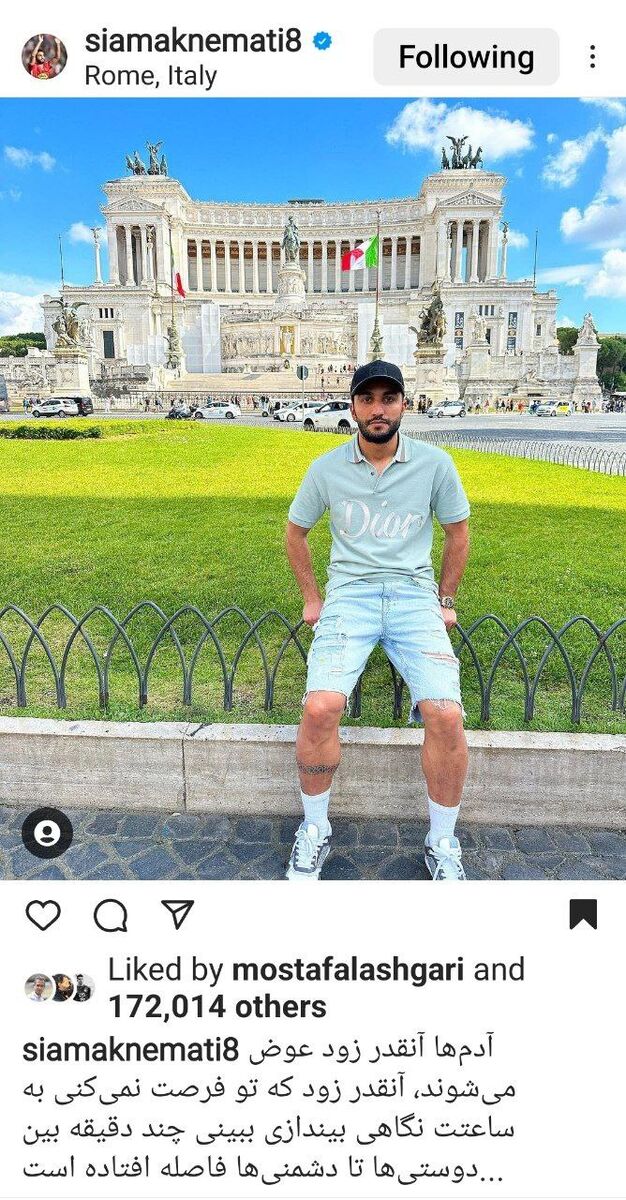This screenshot has width=626, height=1200.
Task: Open the post's three-dot overflow menu
Action: coord(592,57)
